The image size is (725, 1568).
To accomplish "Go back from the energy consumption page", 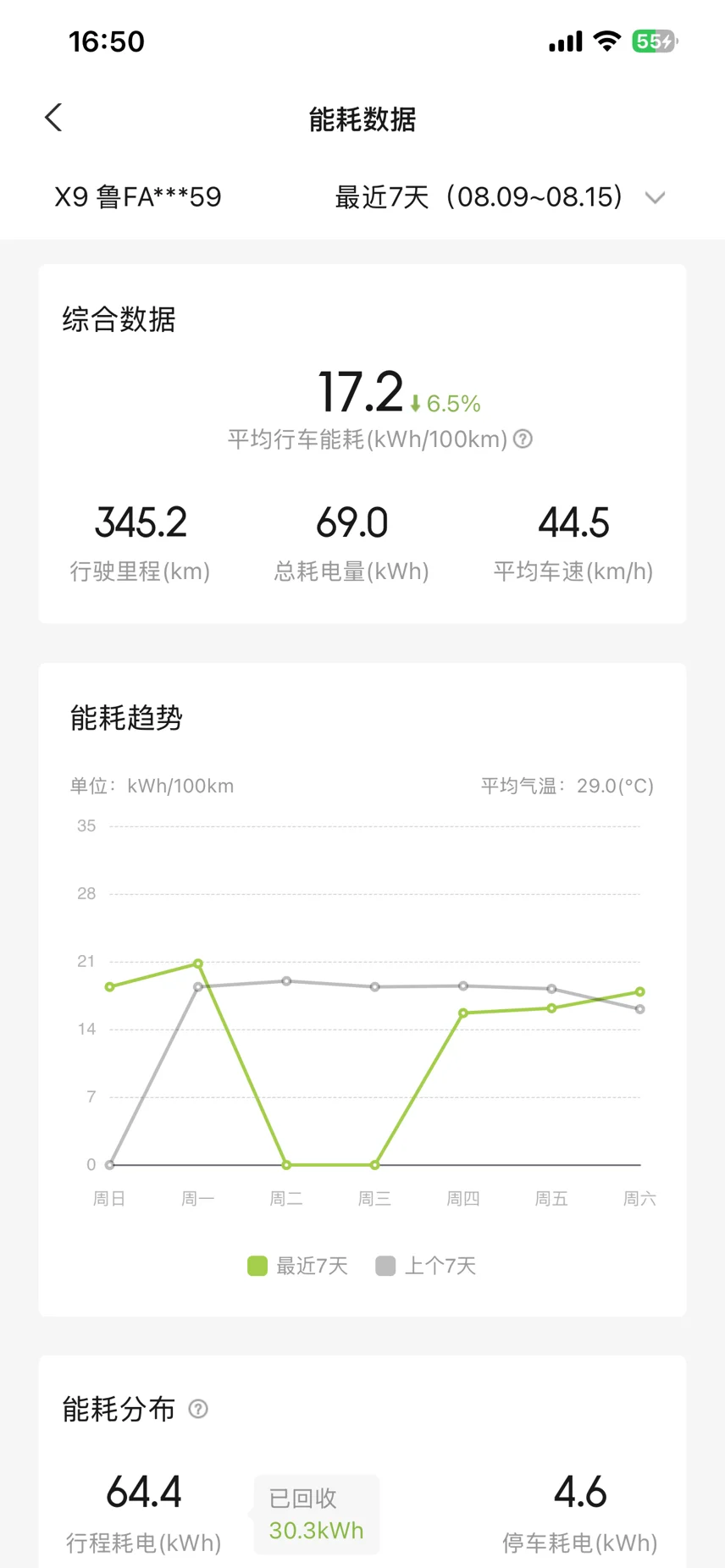I will click(53, 118).
